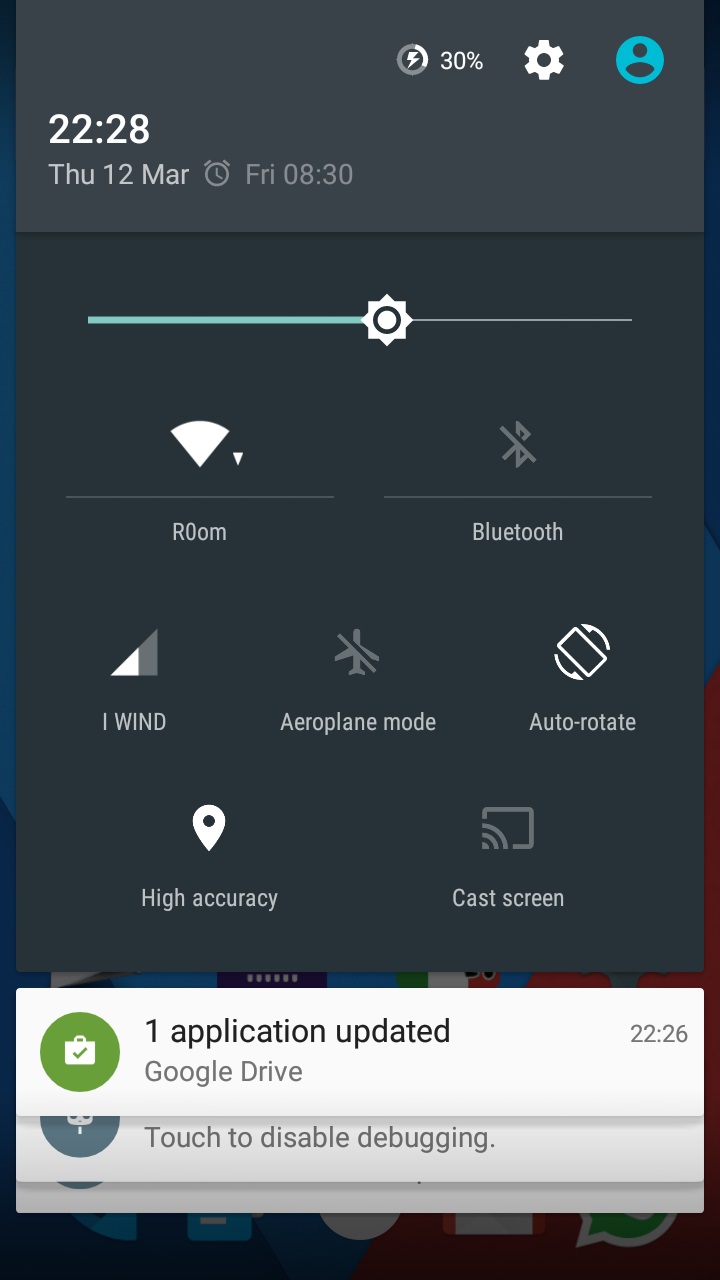Toggle High accuracy location

coord(209,857)
